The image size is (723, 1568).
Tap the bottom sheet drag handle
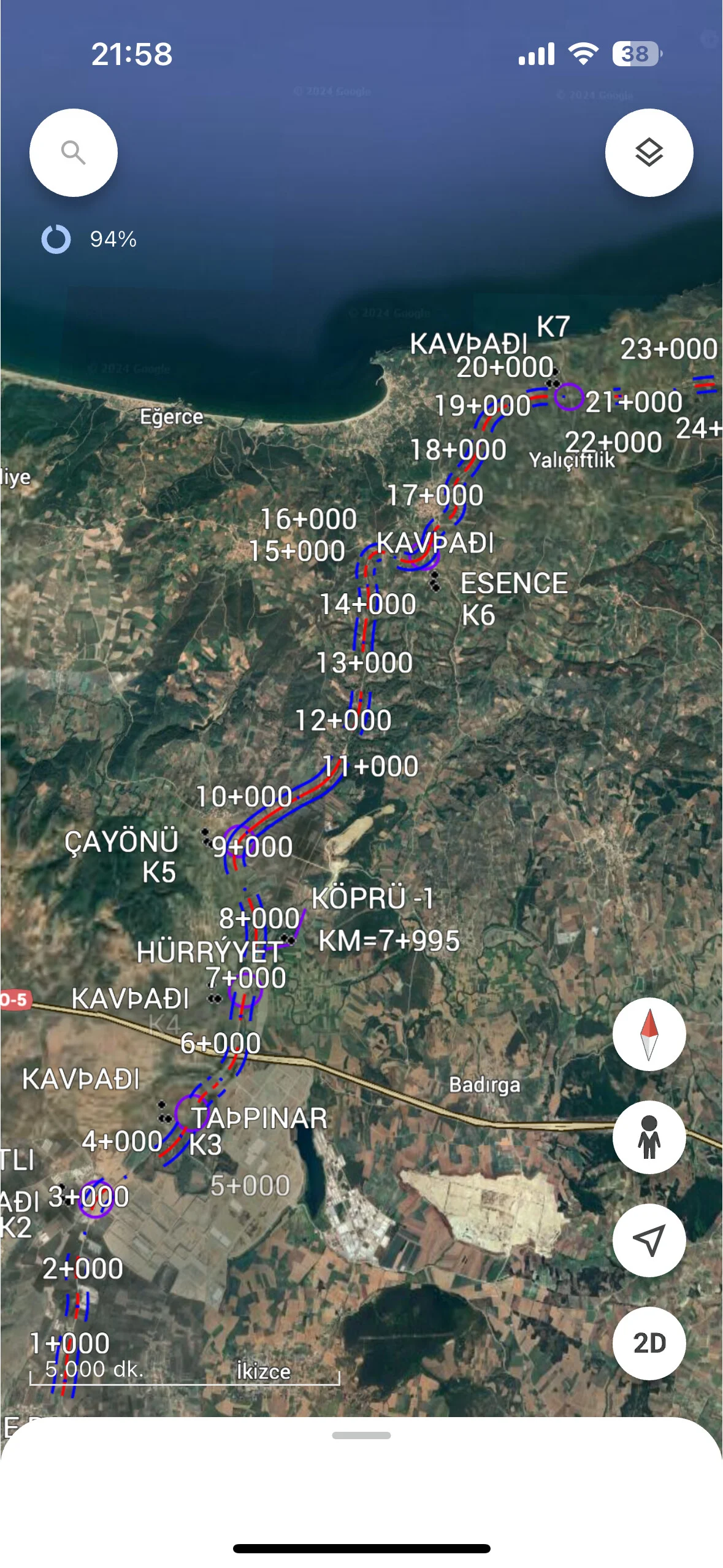click(361, 1435)
